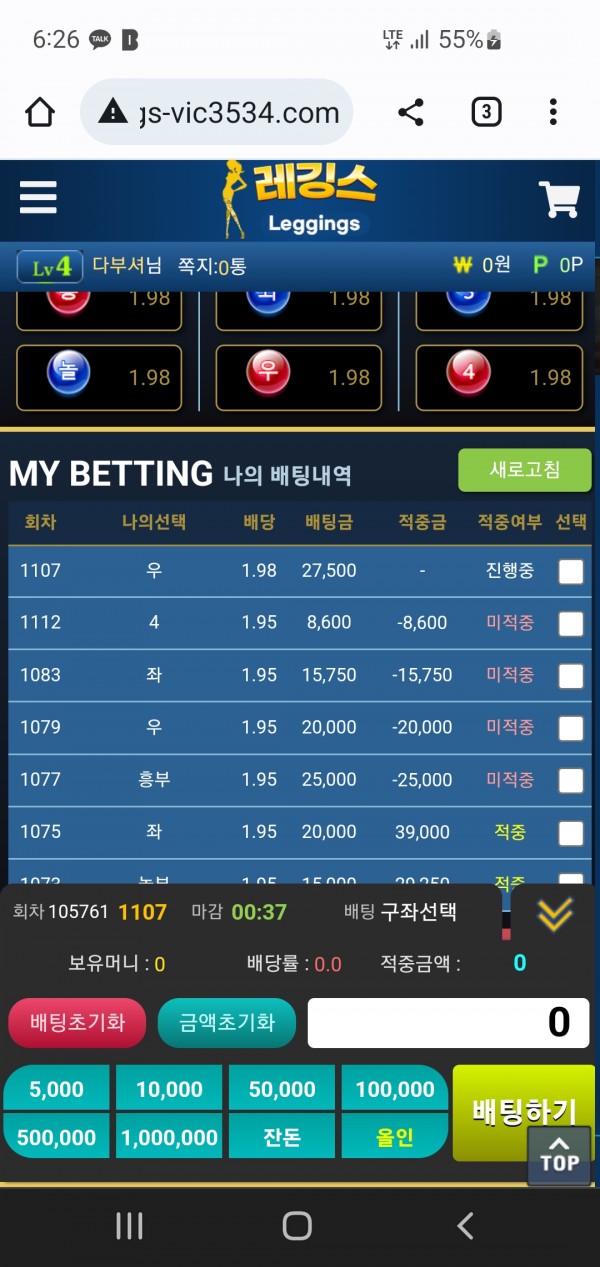Select the checkbox for round 1083
The height and width of the screenshot is (1267, 600).
coord(570,676)
